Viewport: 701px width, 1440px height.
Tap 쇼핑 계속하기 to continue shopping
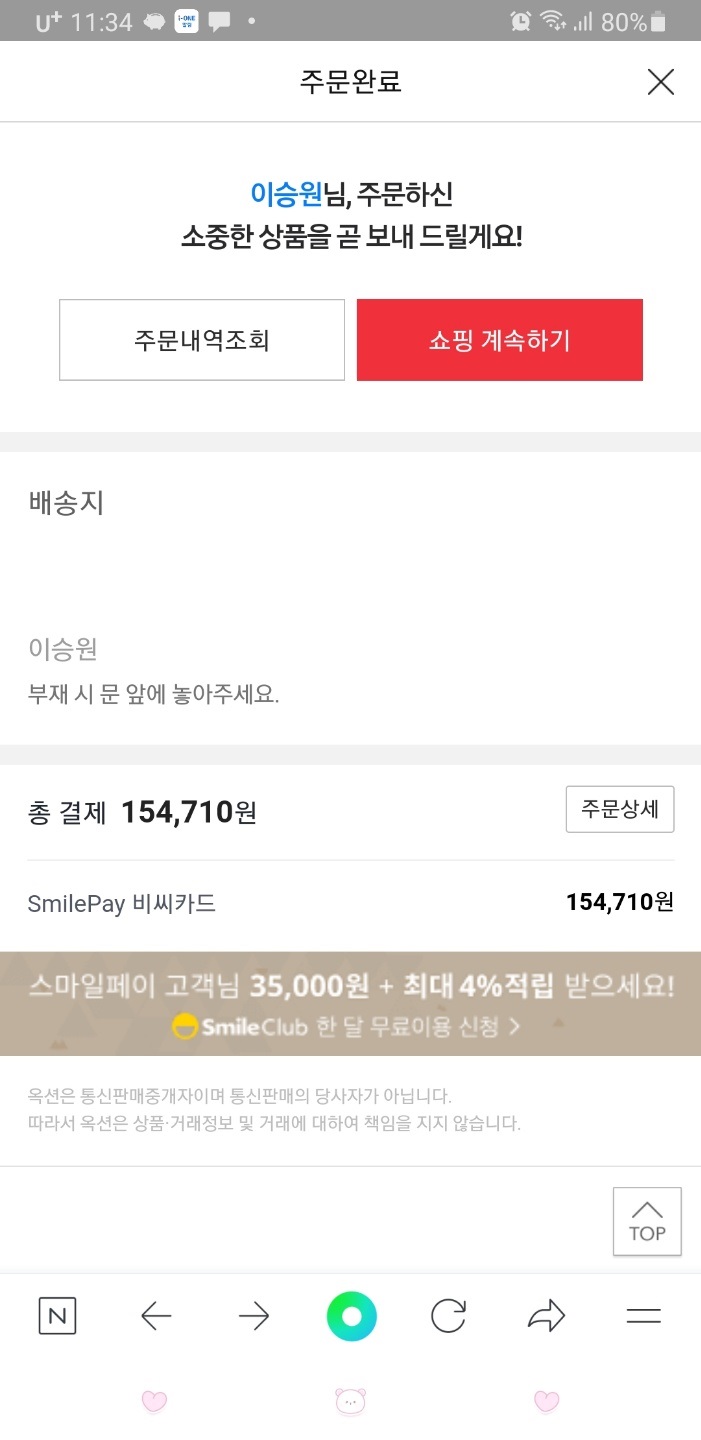click(x=499, y=340)
